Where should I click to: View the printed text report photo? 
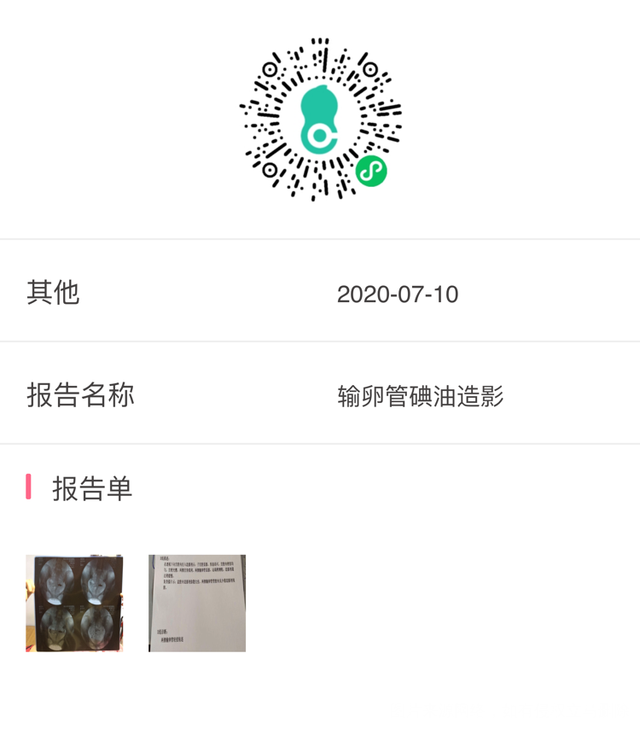pos(197,603)
